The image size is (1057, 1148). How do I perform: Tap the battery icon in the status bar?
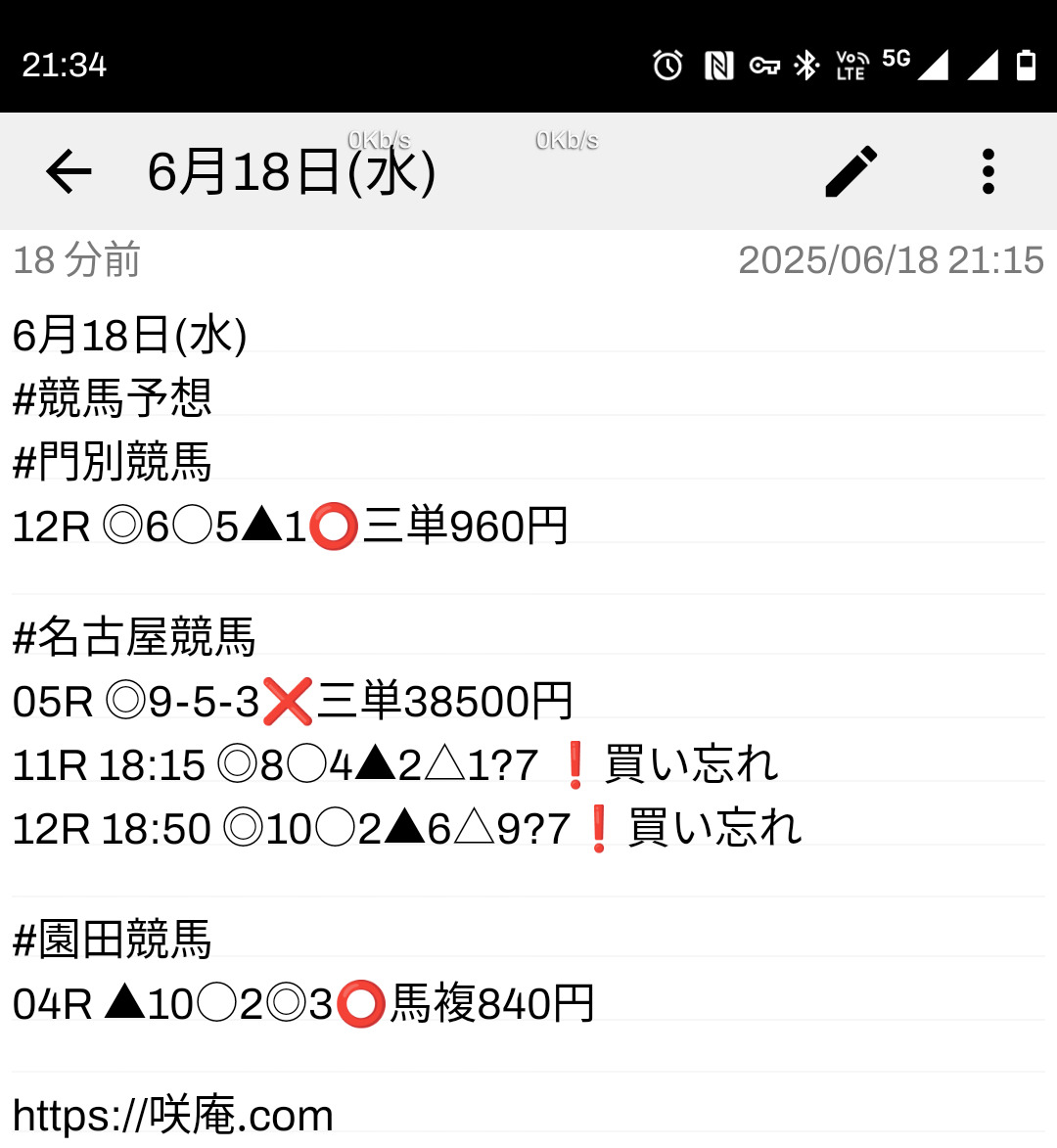[1029, 65]
